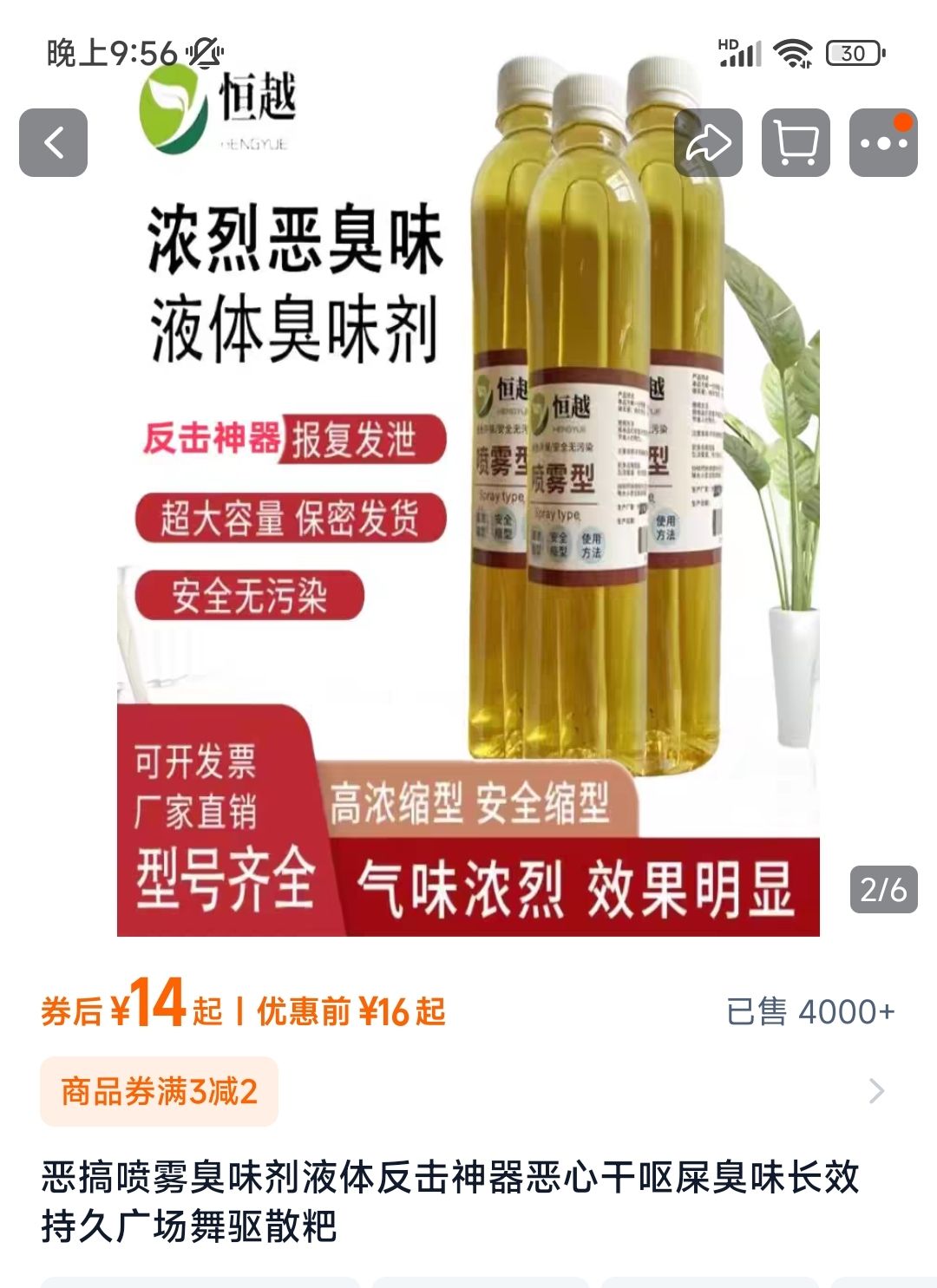Expand coupon details with the chevron
Image resolution: width=937 pixels, height=1288 pixels.
pyautogui.click(x=876, y=1091)
